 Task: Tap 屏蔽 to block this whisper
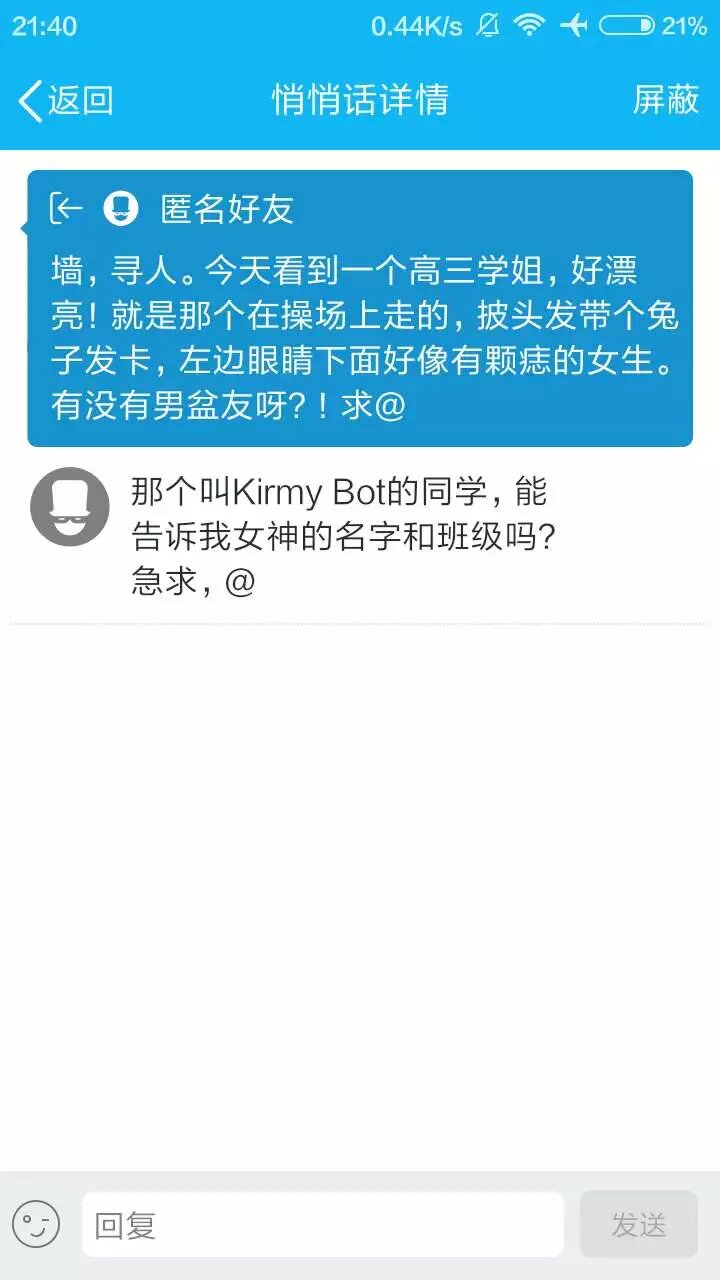tap(665, 100)
